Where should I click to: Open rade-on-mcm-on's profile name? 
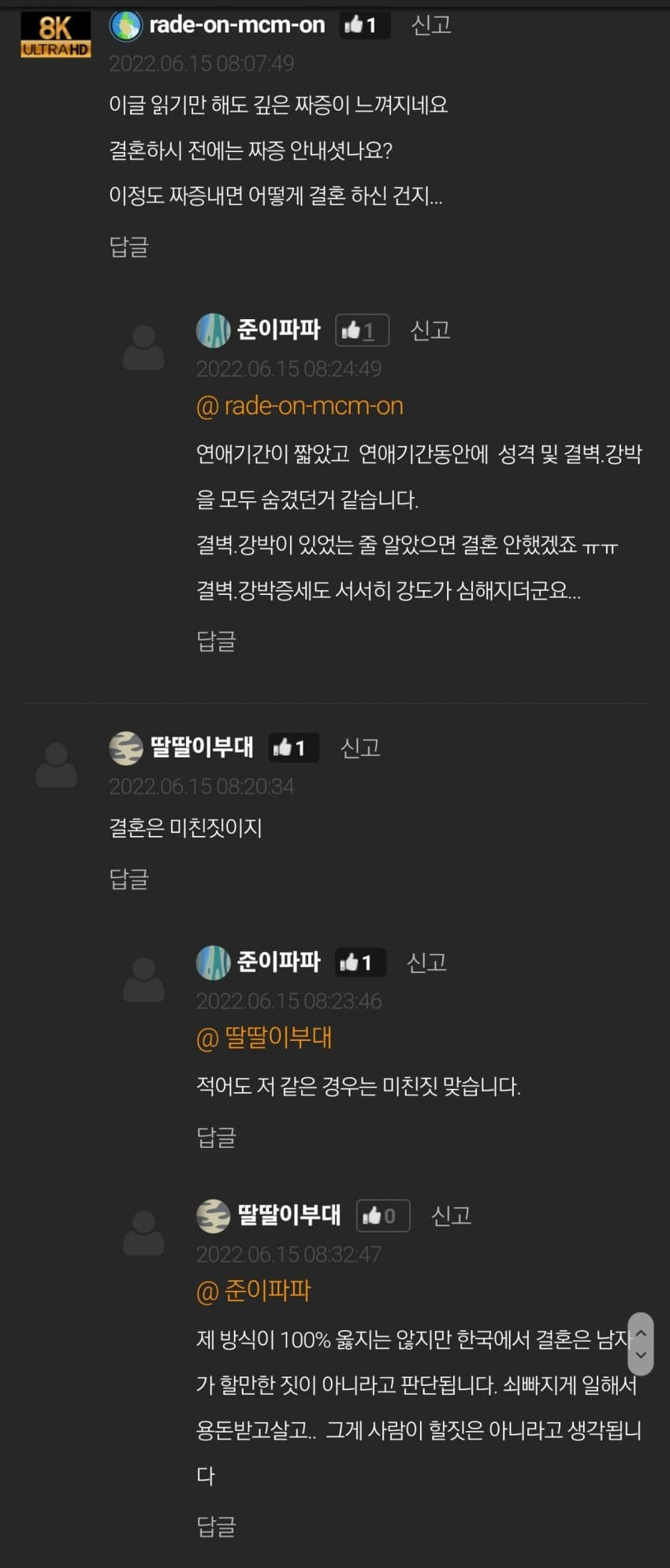[x=236, y=25]
